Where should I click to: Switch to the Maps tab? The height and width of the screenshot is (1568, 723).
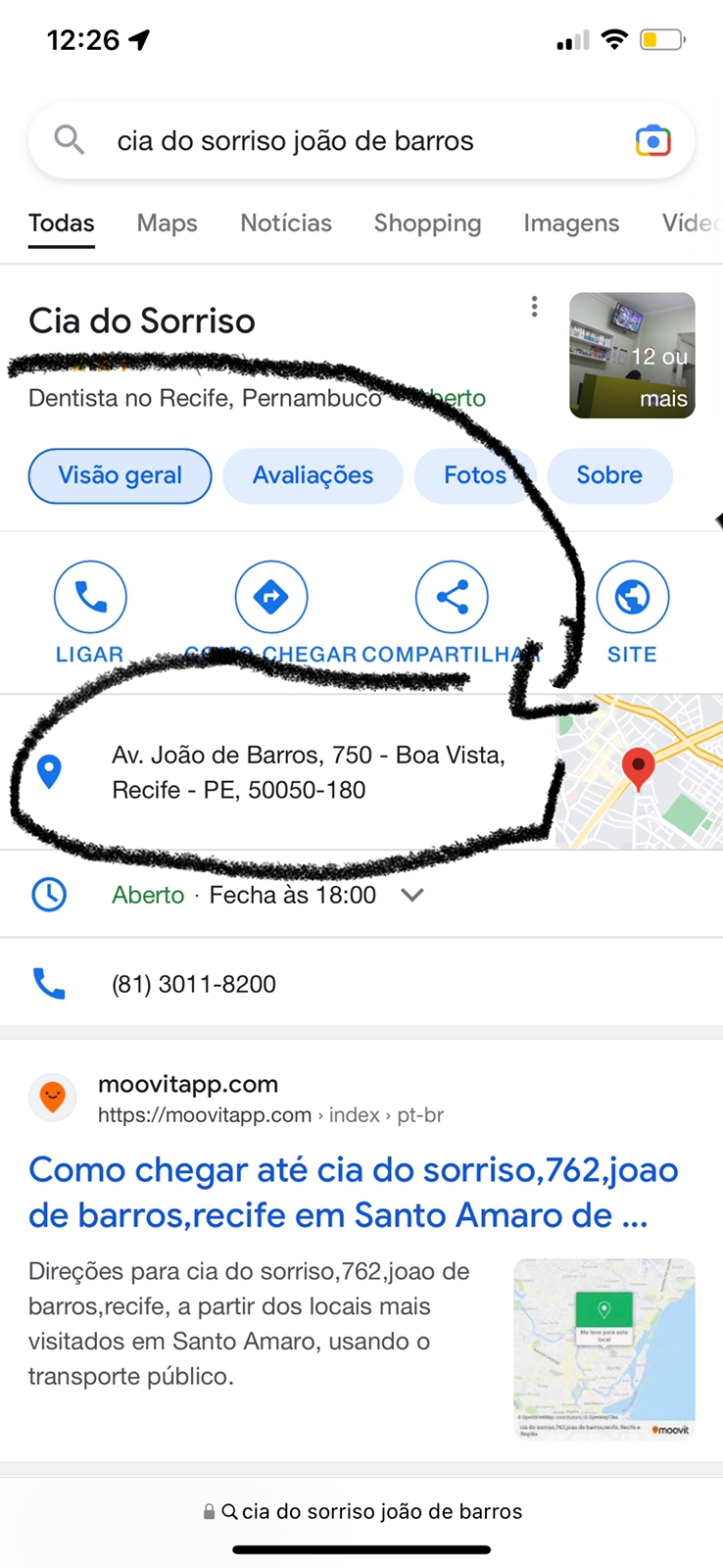167,223
